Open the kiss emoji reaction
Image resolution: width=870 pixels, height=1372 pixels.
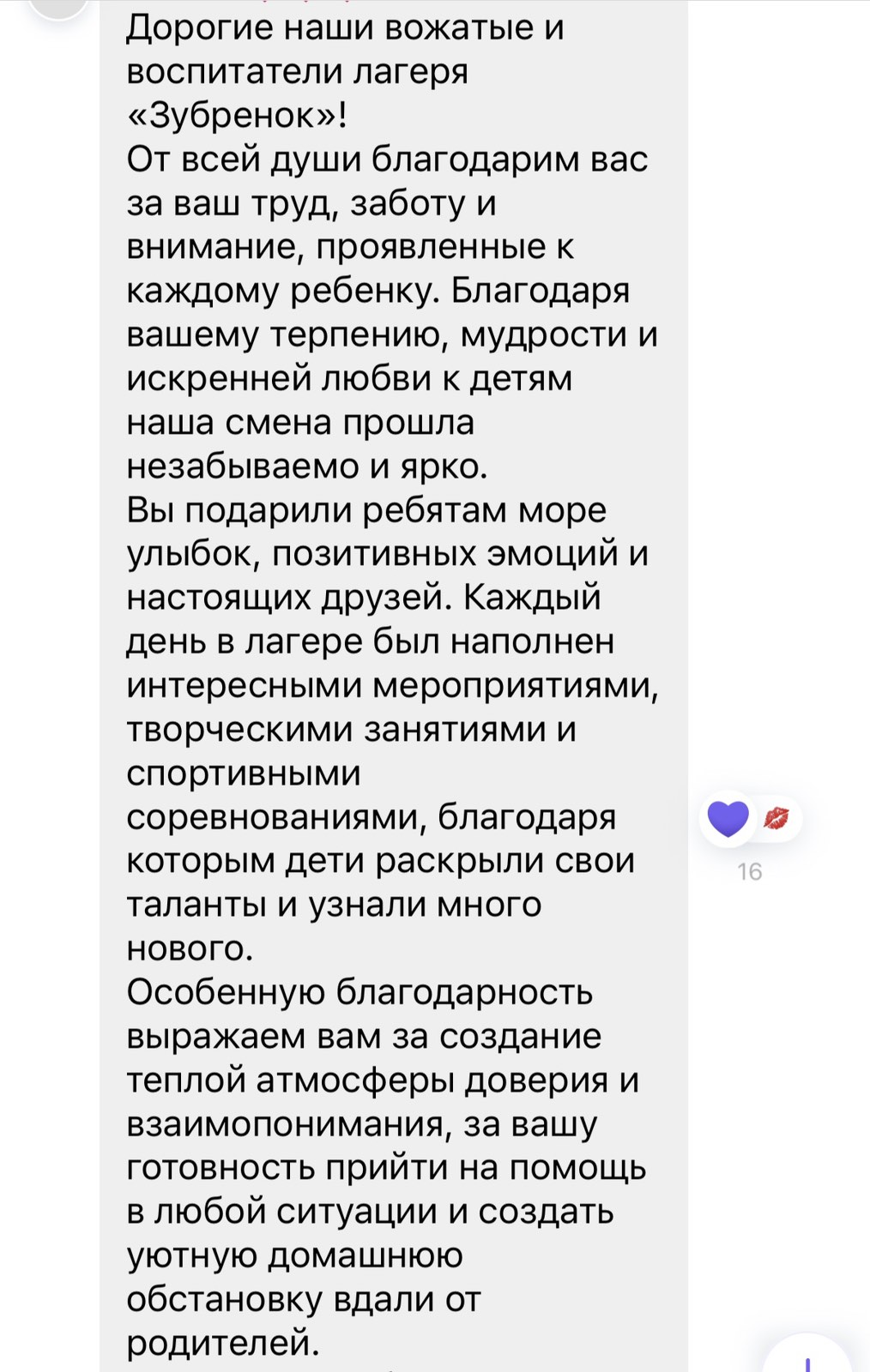coord(776,817)
